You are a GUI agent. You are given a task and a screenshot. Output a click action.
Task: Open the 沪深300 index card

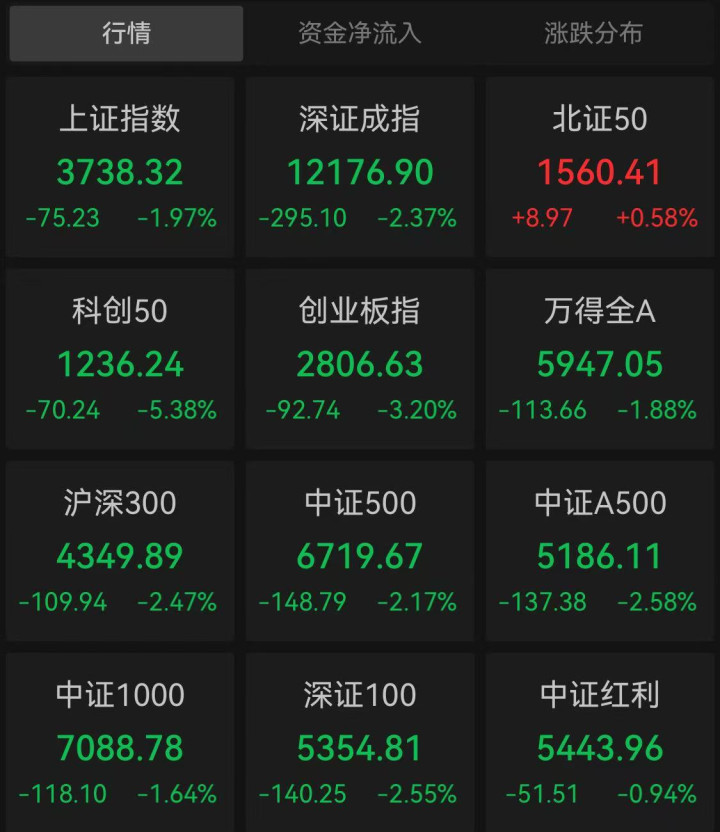coord(120,552)
